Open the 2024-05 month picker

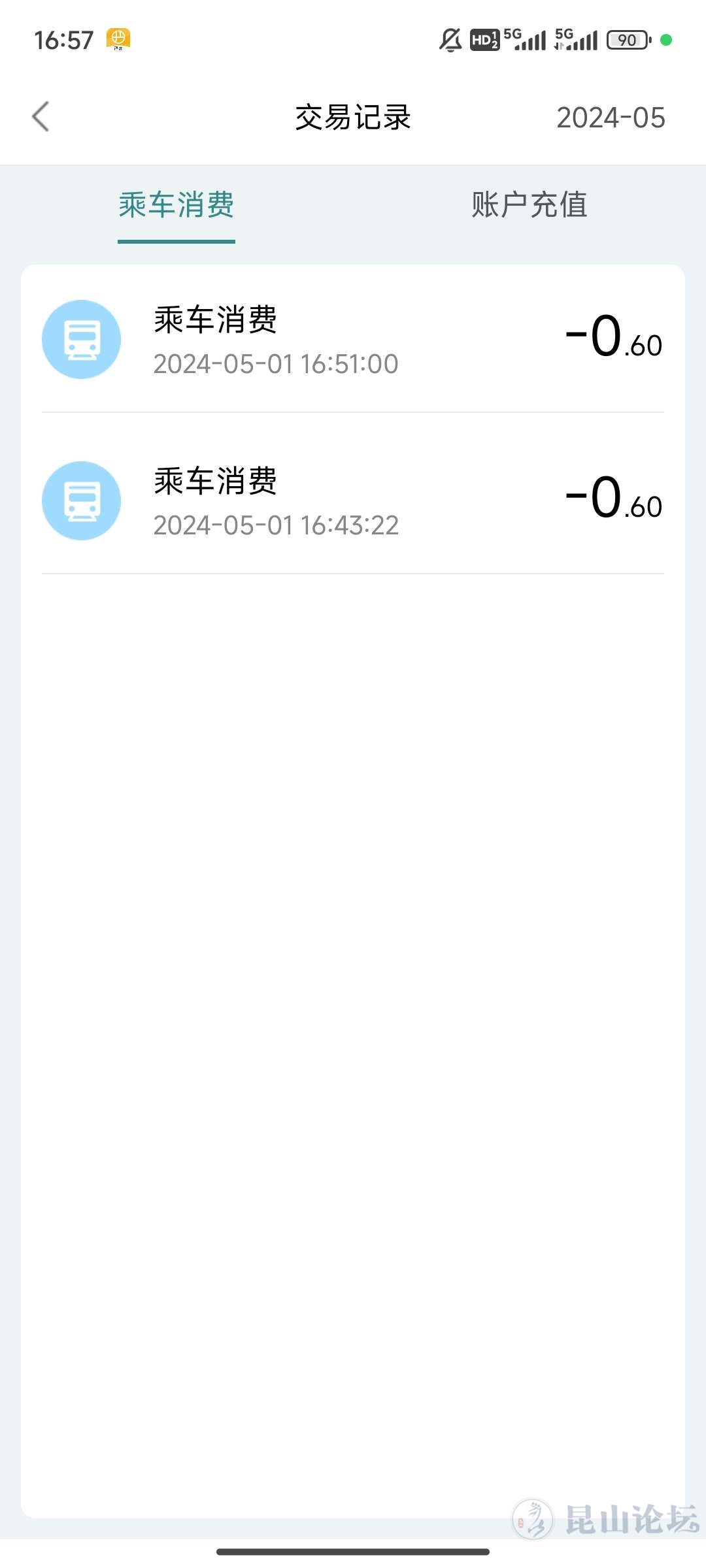click(611, 118)
